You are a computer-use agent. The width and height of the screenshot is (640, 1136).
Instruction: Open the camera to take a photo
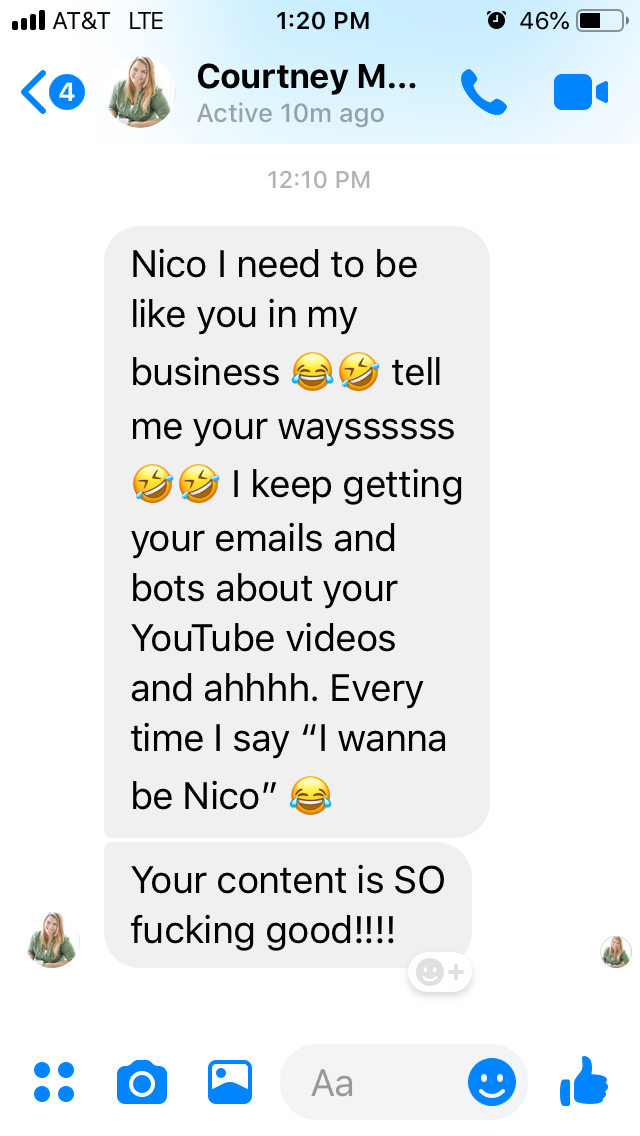(141, 1082)
